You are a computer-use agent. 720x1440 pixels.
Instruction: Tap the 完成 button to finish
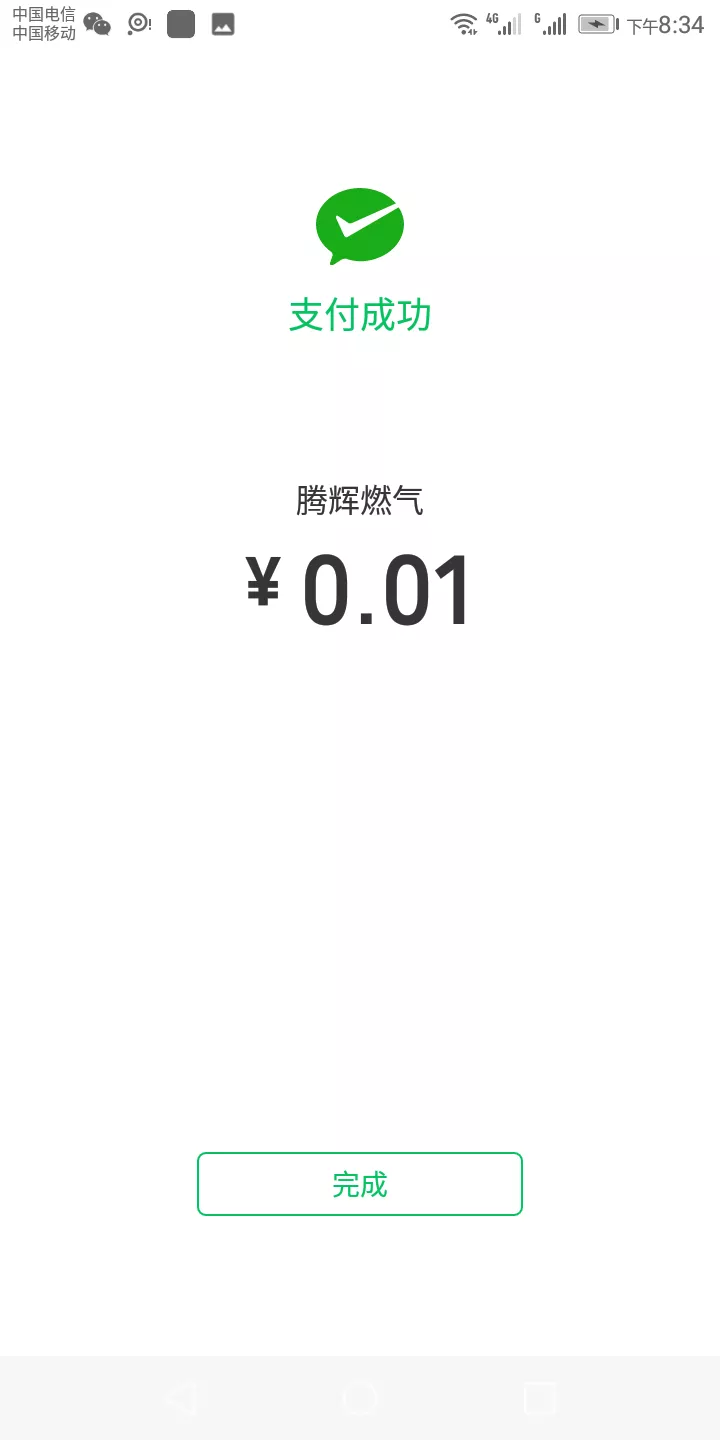[360, 1184]
